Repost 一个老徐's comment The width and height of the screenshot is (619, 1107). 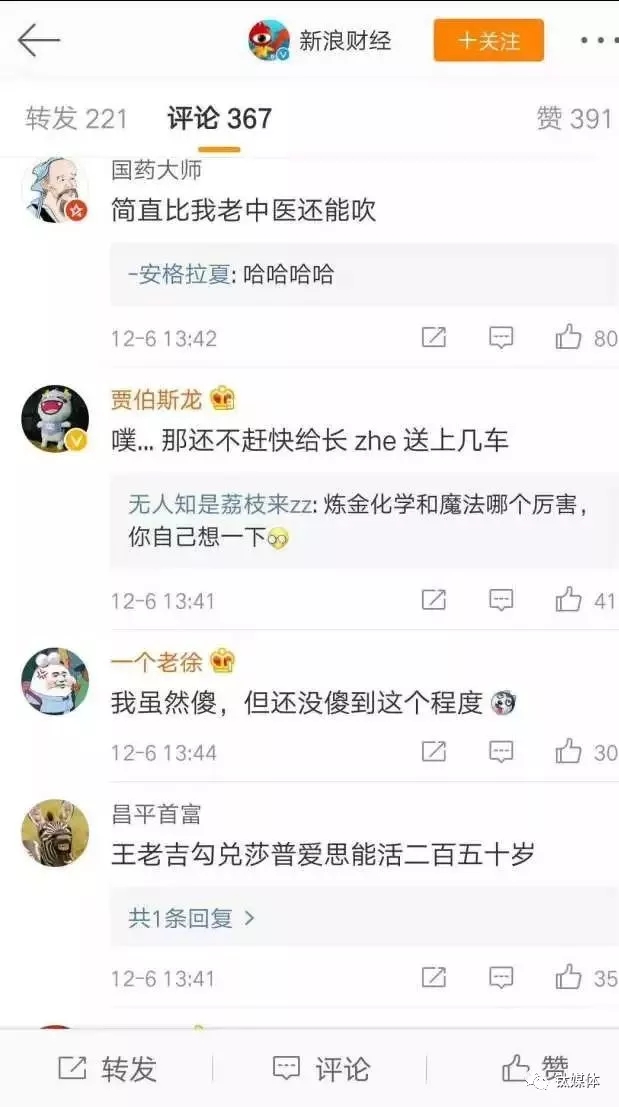coord(433,752)
